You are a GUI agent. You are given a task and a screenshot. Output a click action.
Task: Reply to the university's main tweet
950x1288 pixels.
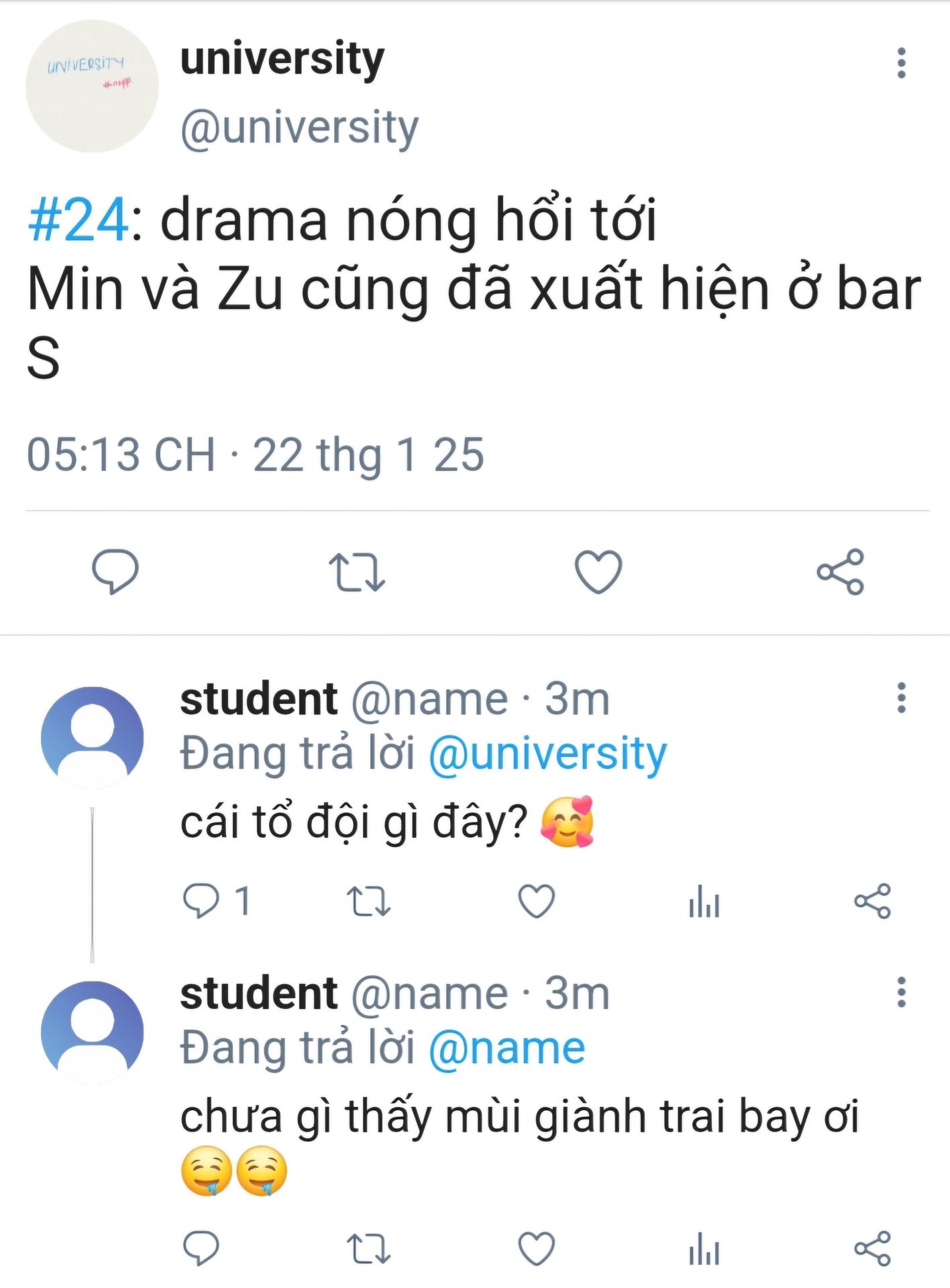click(115, 572)
